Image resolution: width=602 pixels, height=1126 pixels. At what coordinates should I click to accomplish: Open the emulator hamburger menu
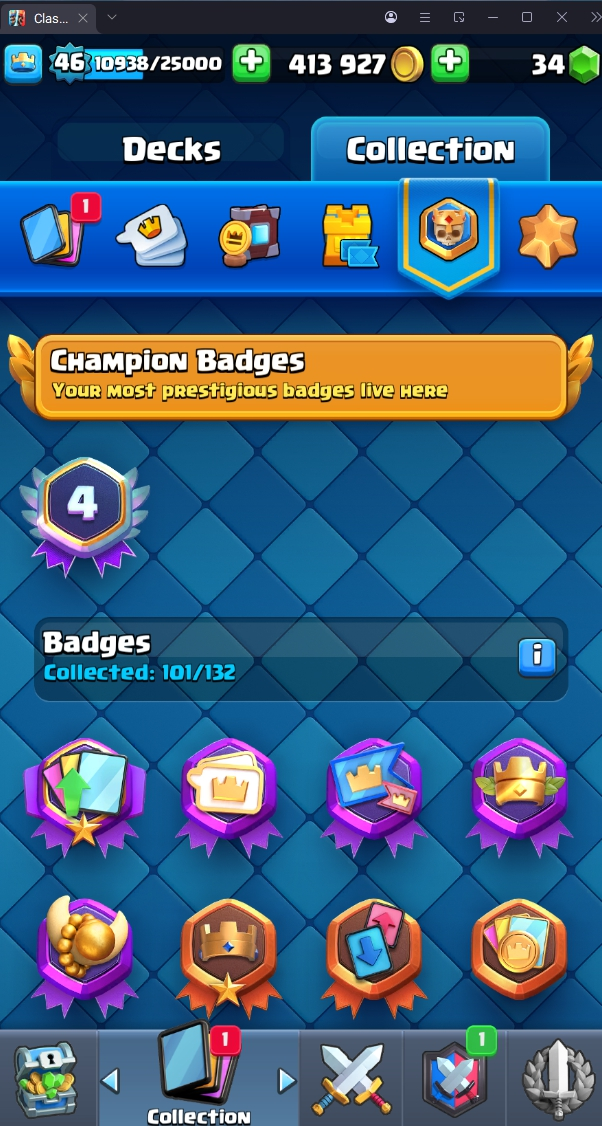[x=425, y=17]
